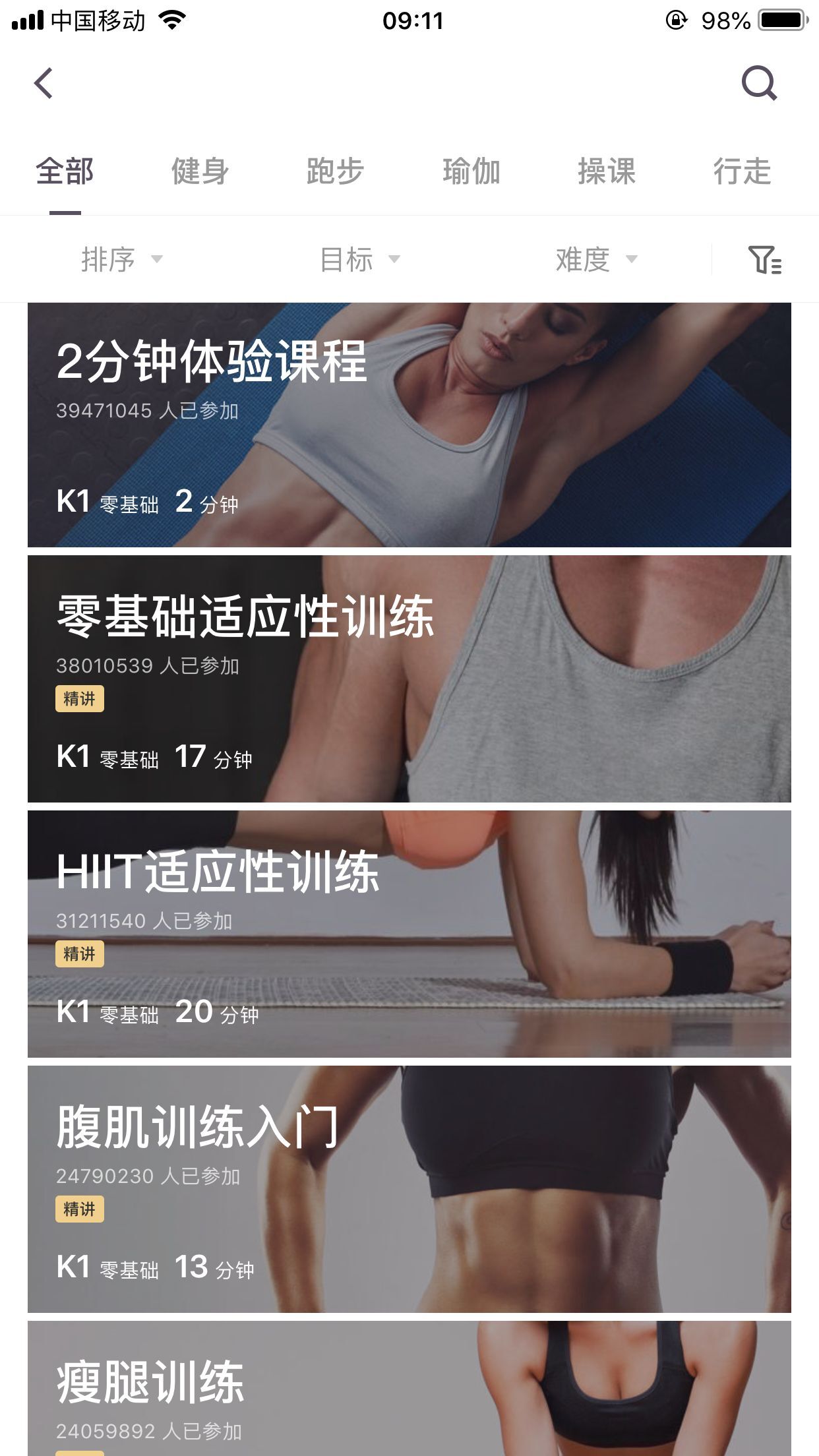Select the 全部 tab
The width and height of the screenshot is (819, 1456).
pyautogui.click(x=65, y=171)
